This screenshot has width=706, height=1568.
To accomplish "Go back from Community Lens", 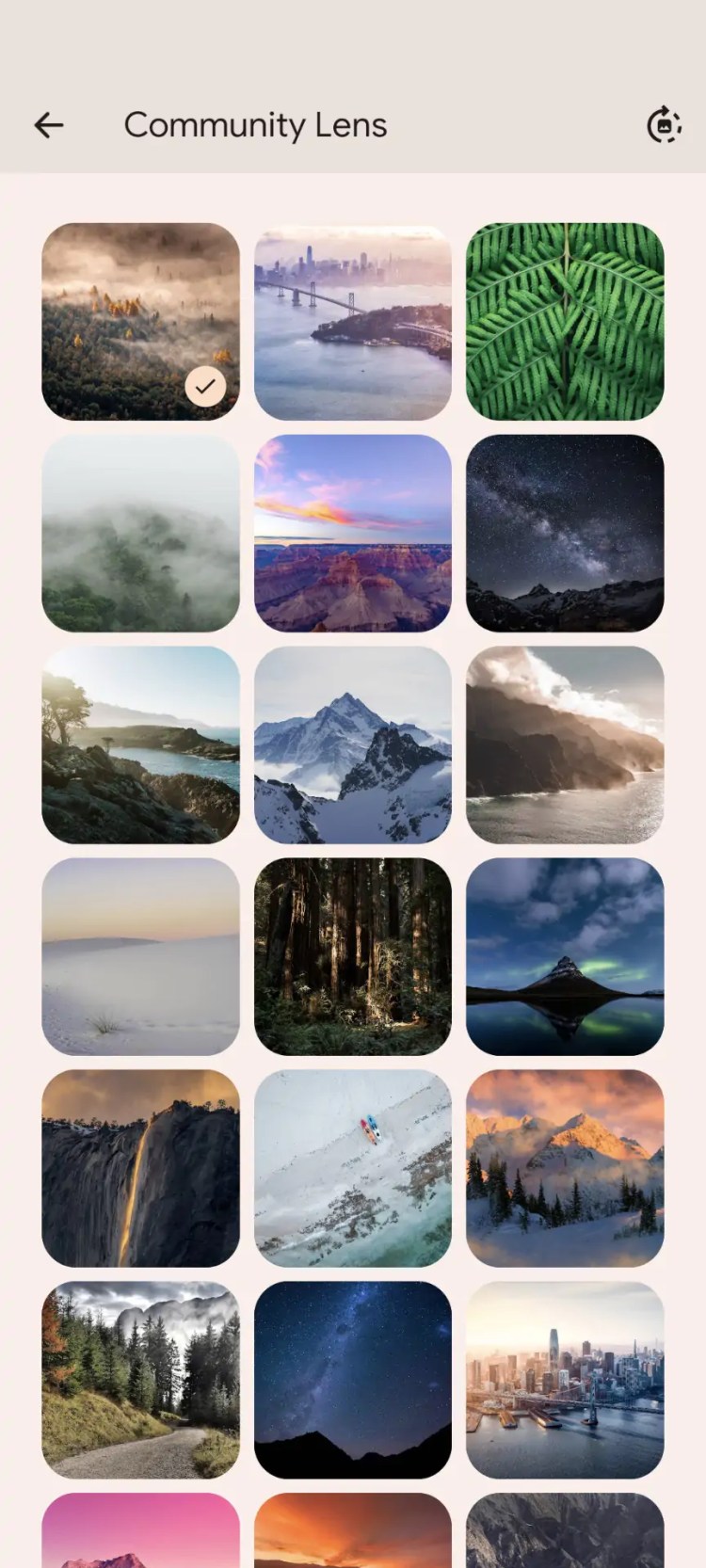I will [x=49, y=125].
